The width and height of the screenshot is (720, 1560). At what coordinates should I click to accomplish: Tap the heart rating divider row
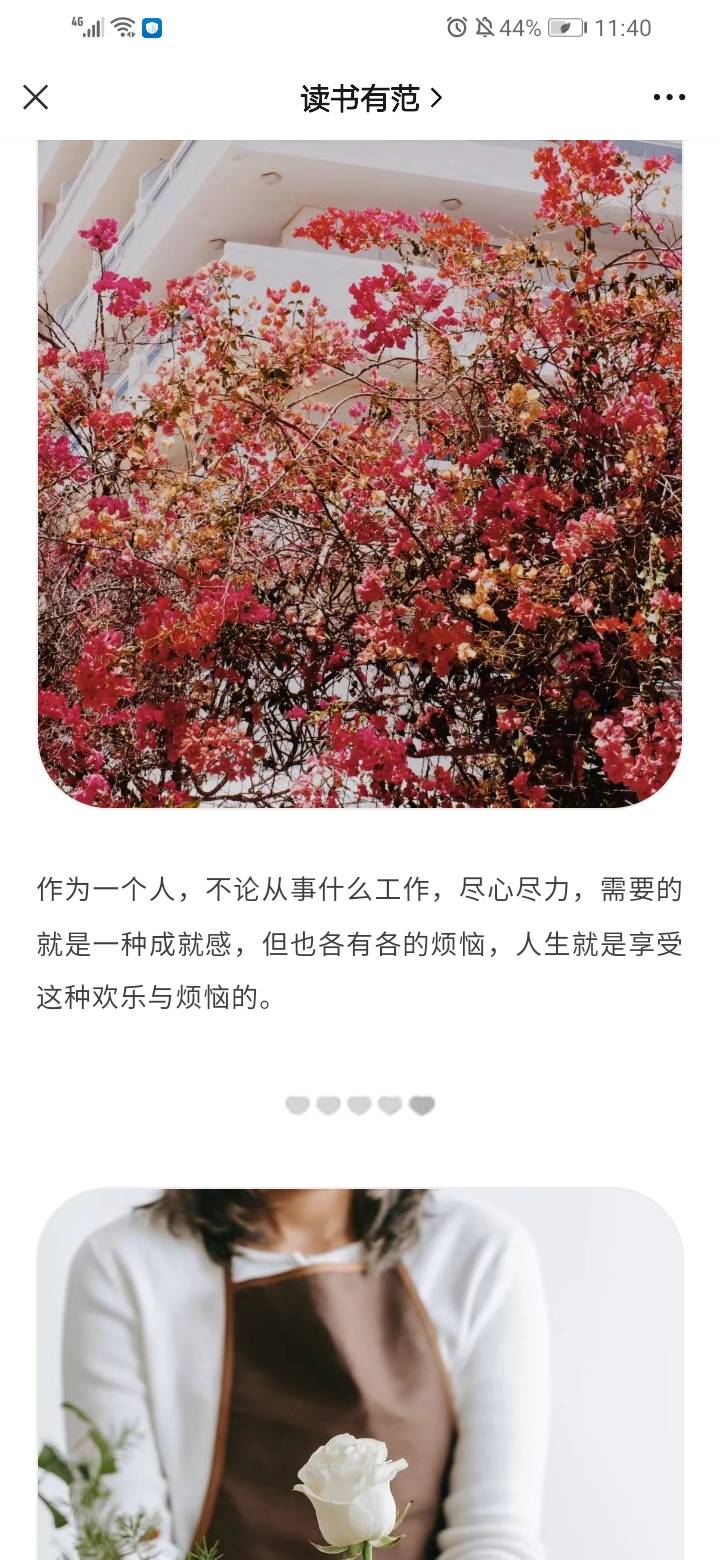360,1105
